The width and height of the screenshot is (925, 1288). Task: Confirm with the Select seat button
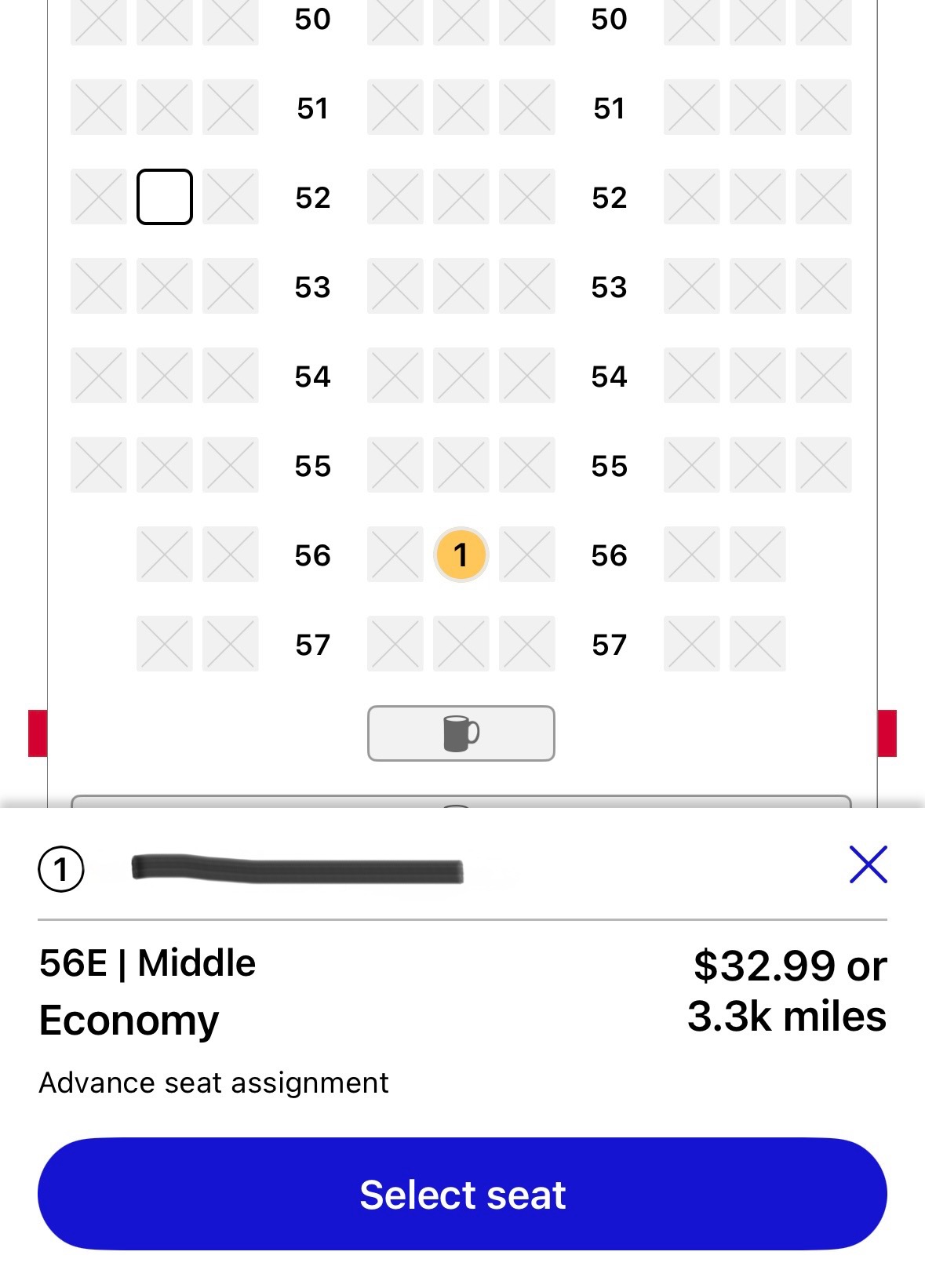coord(462,1194)
